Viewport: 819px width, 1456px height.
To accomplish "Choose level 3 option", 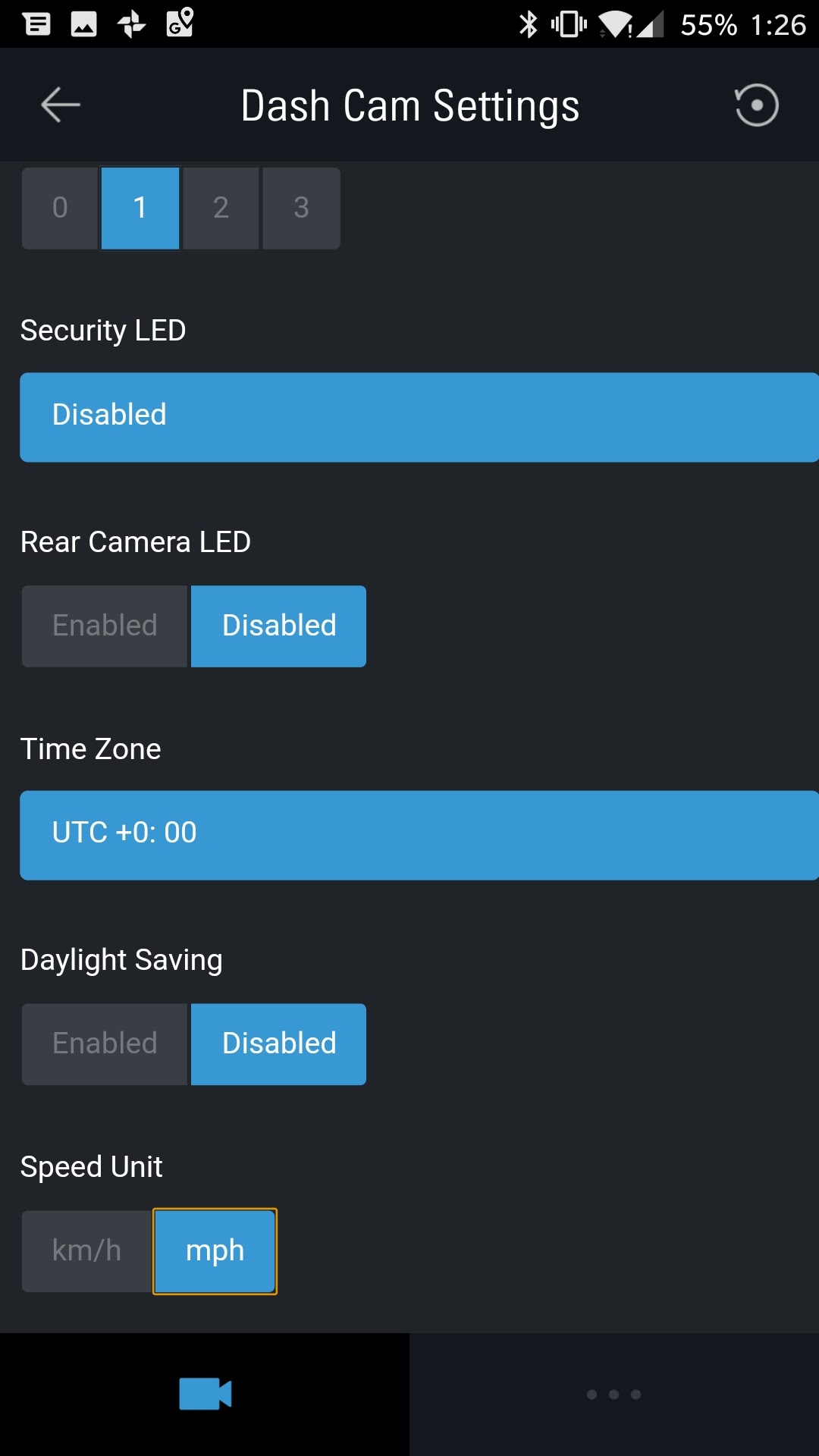I will [301, 208].
